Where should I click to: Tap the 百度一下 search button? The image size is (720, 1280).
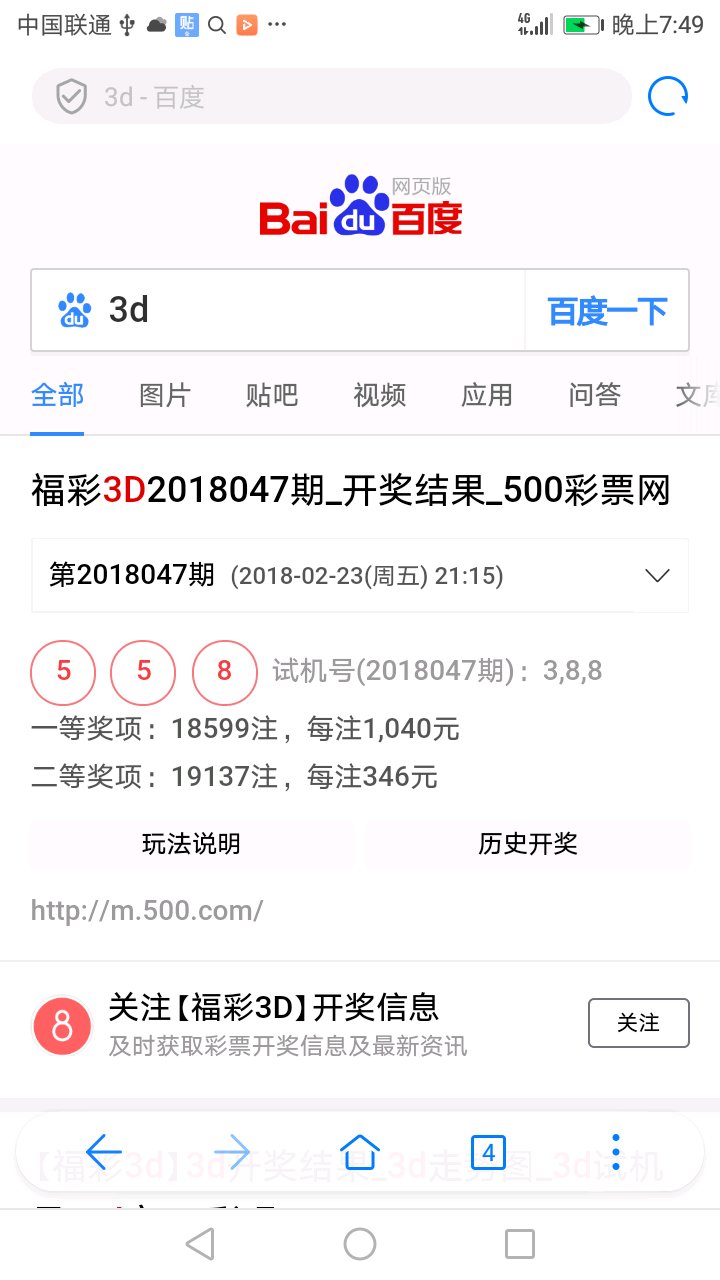[x=607, y=311]
